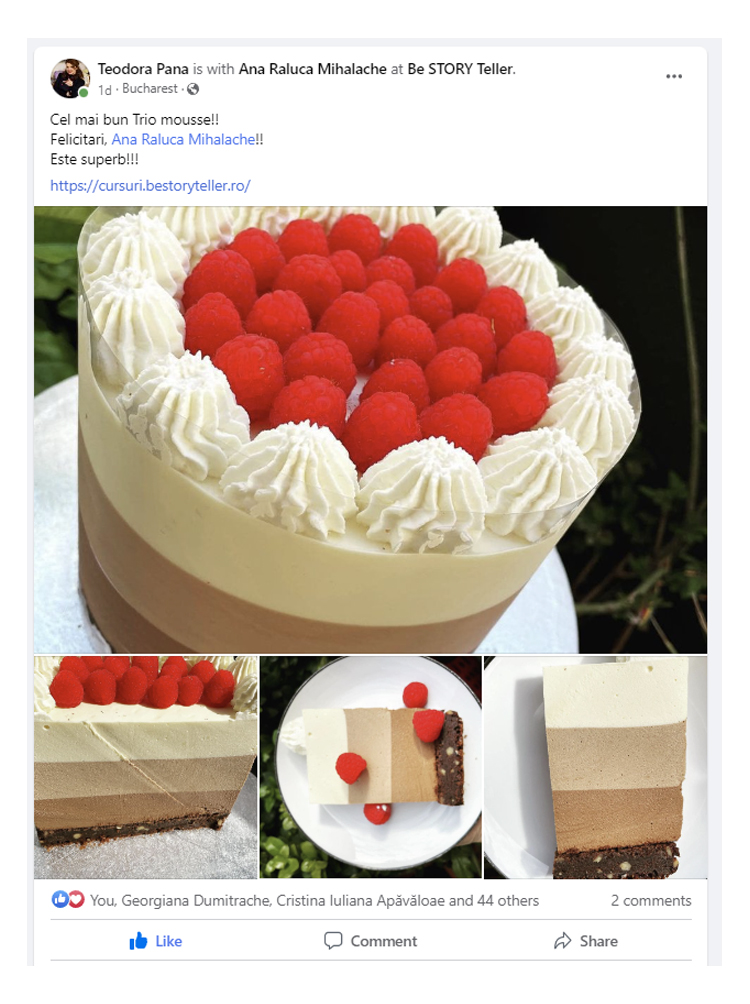Open the post's three-dot options menu
The width and height of the screenshot is (750, 1004).
[674, 77]
